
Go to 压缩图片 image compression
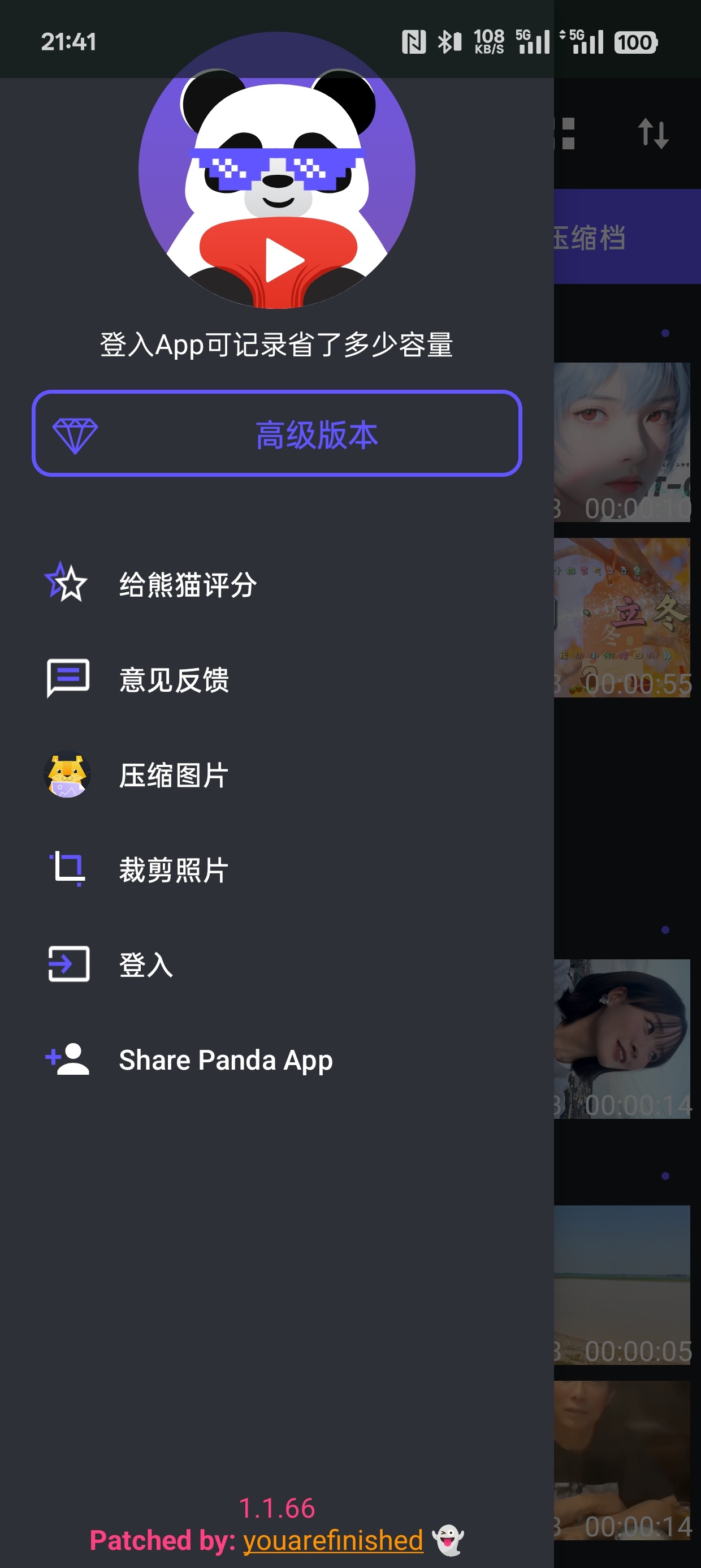click(174, 775)
